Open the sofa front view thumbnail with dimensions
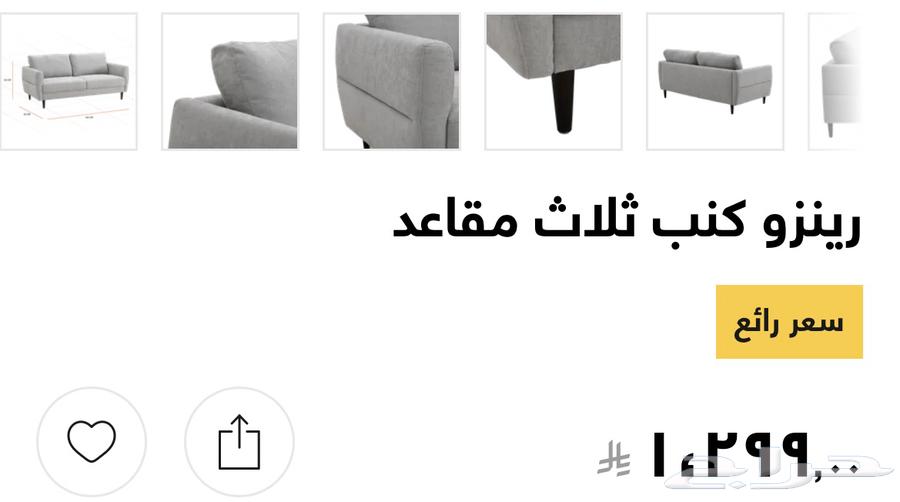Viewport: 900px width, 502px height. pos(68,81)
